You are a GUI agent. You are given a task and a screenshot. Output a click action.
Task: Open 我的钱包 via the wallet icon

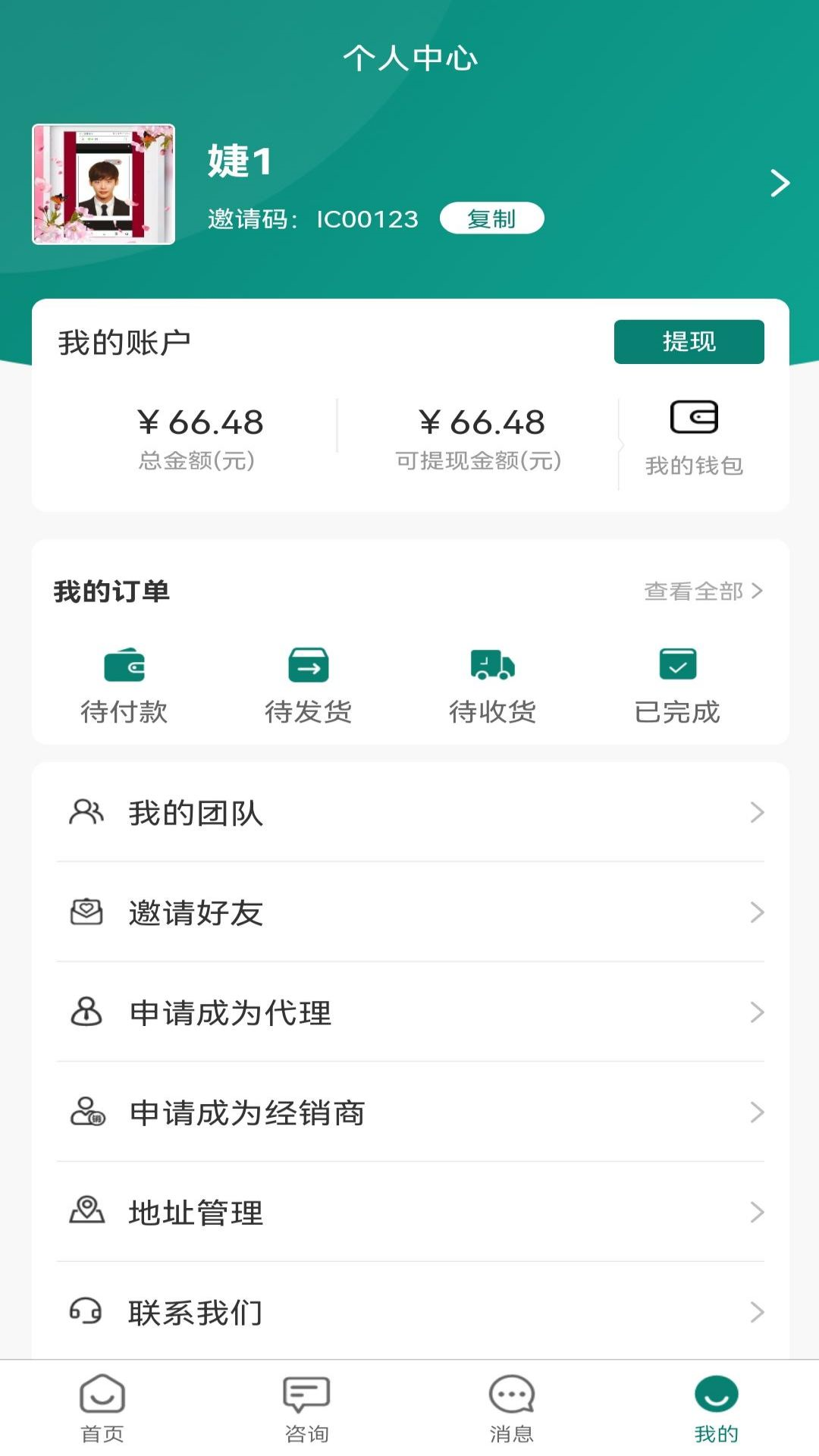(x=695, y=417)
